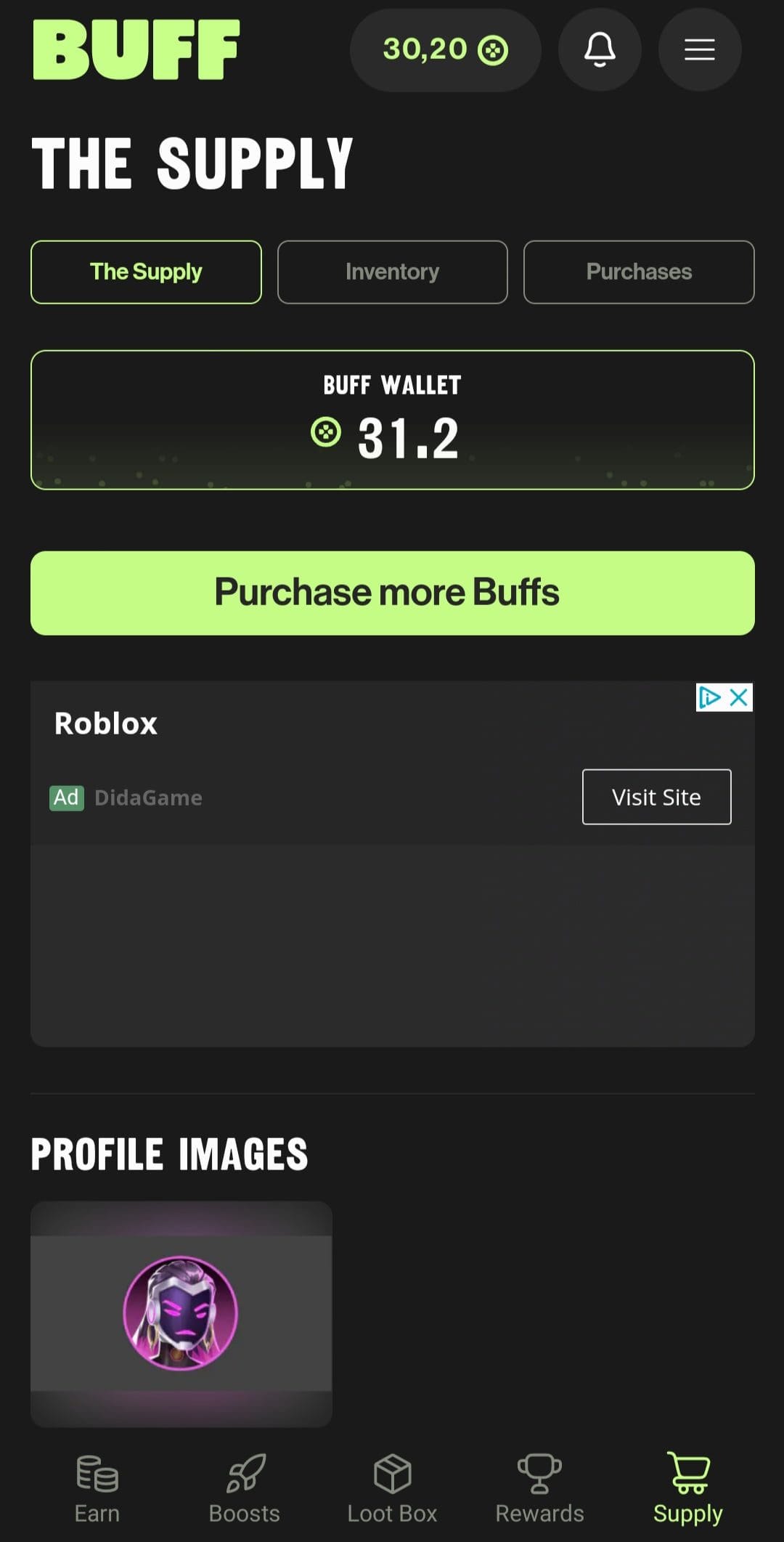Image resolution: width=784 pixels, height=1542 pixels.
Task: Open the purple masked profile image
Action: click(x=181, y=1313)
